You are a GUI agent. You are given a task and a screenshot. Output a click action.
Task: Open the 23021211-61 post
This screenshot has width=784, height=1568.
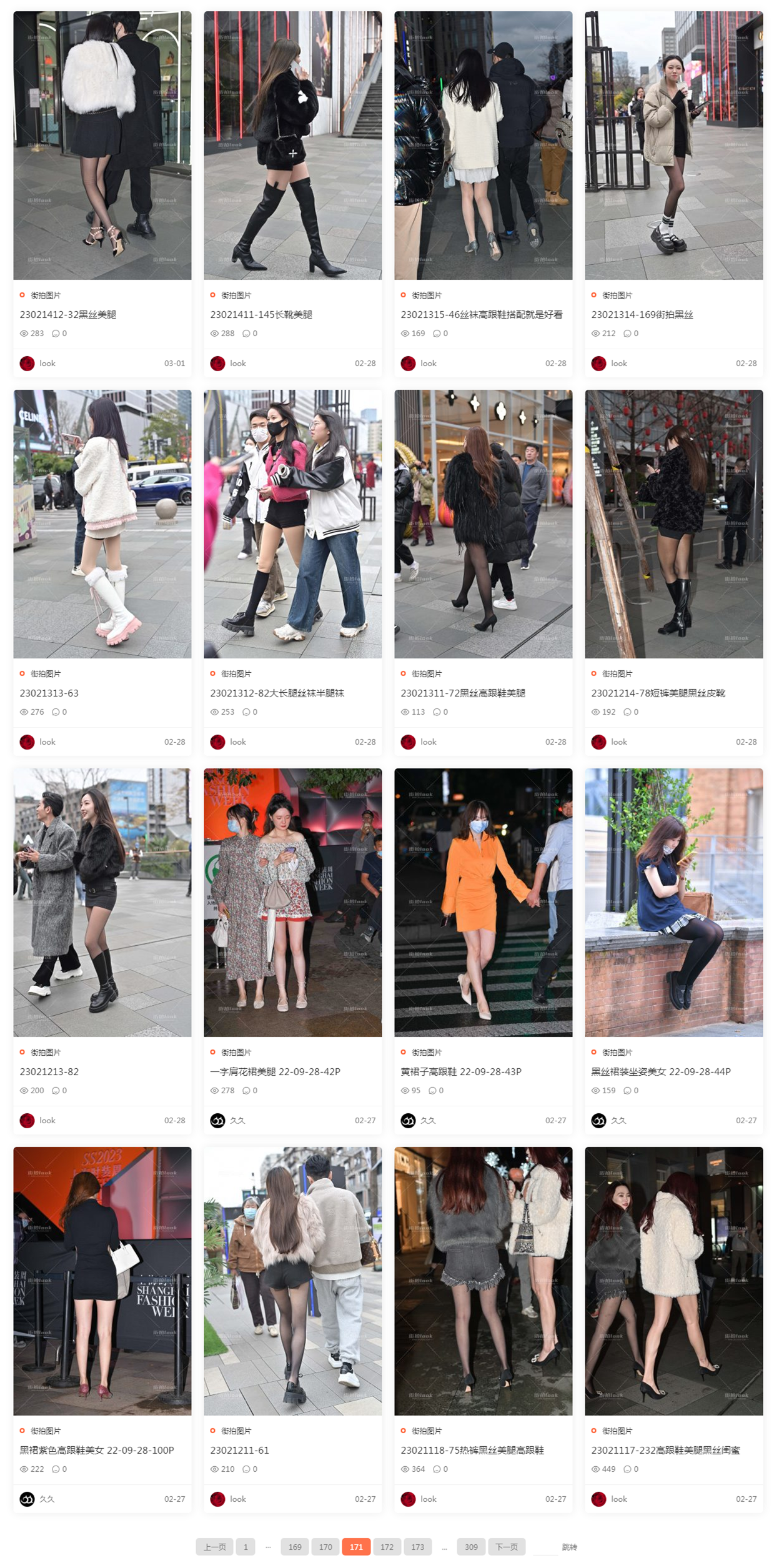(x=240, y=1451)
